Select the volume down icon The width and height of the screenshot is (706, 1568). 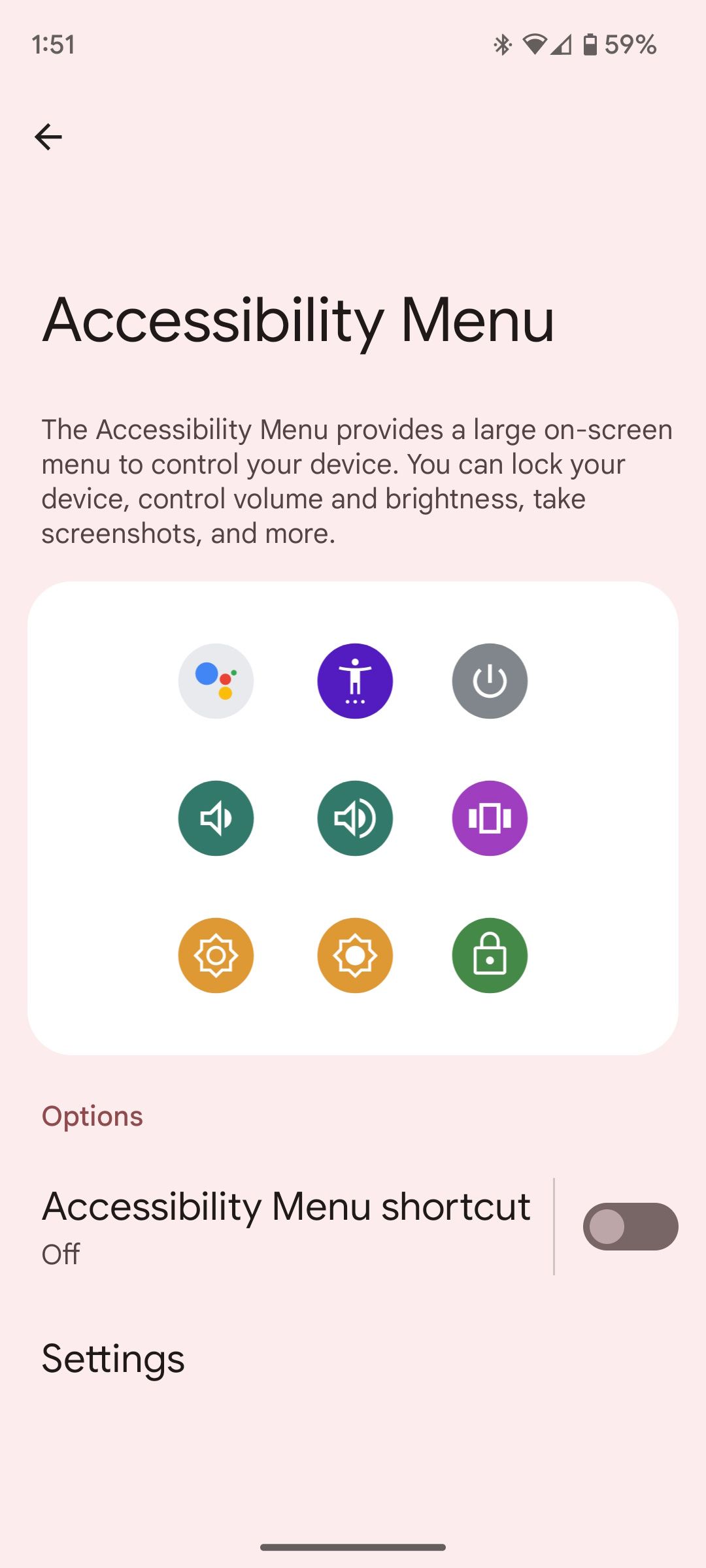coord(216,818)
